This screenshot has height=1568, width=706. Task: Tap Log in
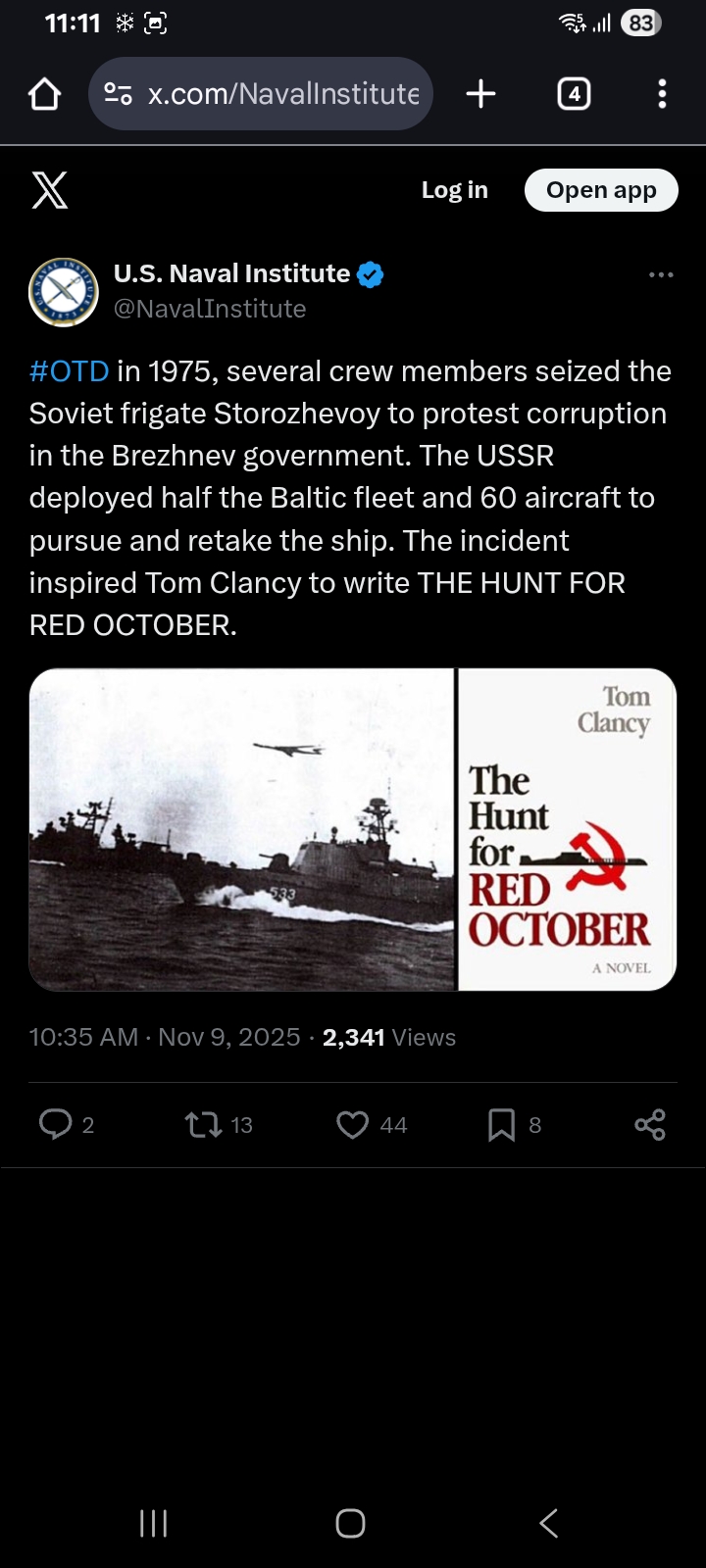[x=454, y=190]
